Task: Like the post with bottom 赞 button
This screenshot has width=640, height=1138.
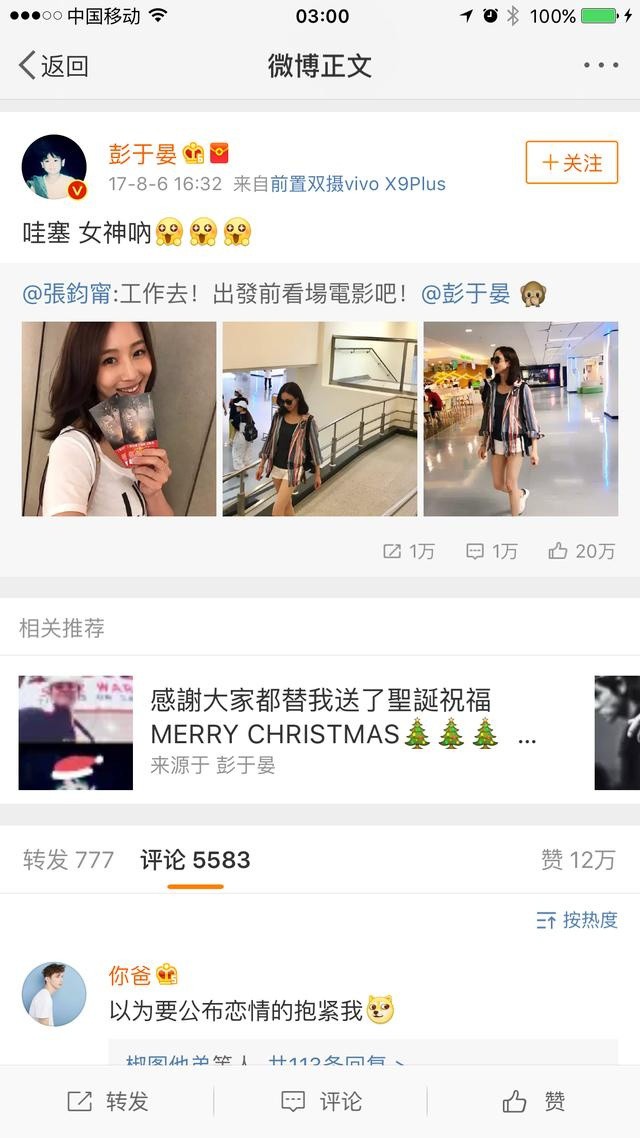Action: (533, 1102)
